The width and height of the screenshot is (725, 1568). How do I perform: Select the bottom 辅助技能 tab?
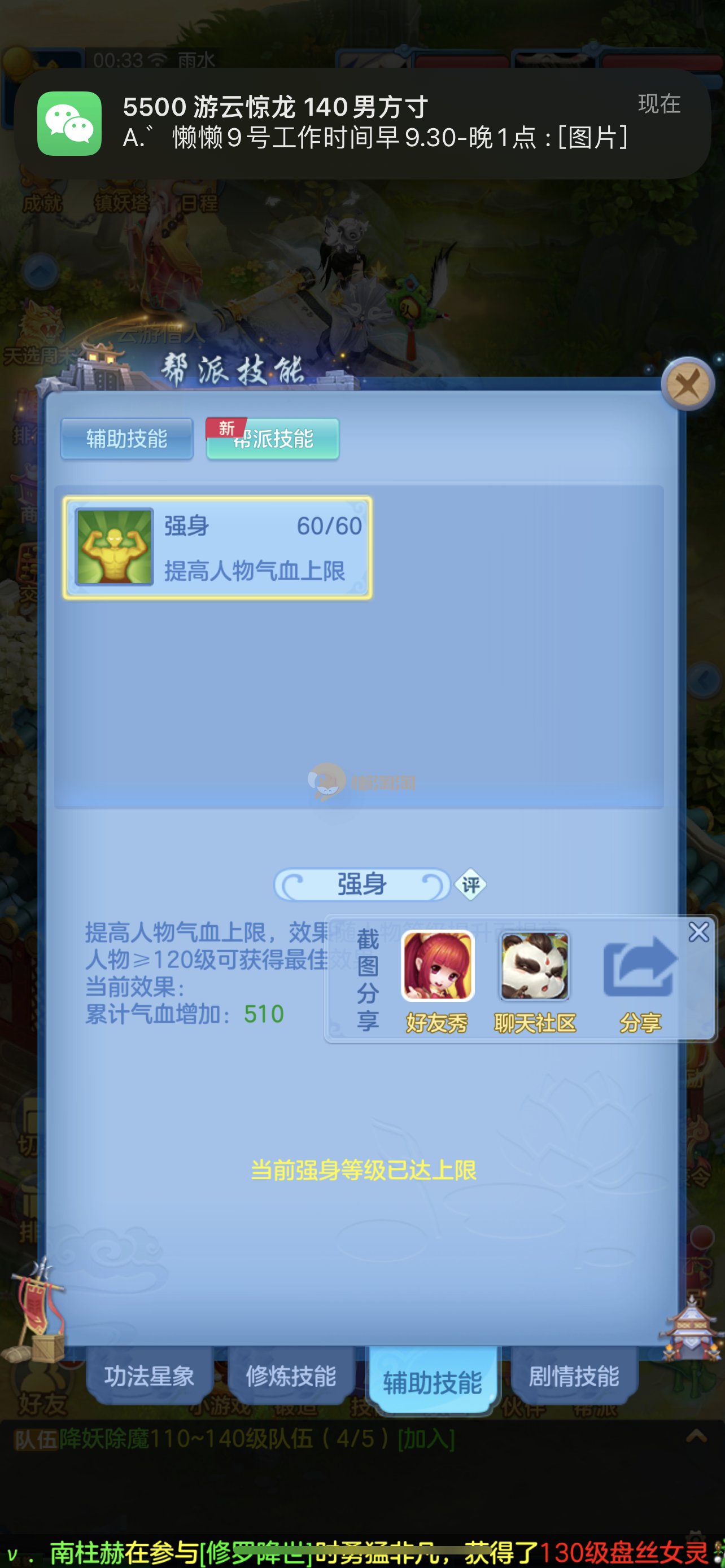[x=432, y=1382]
